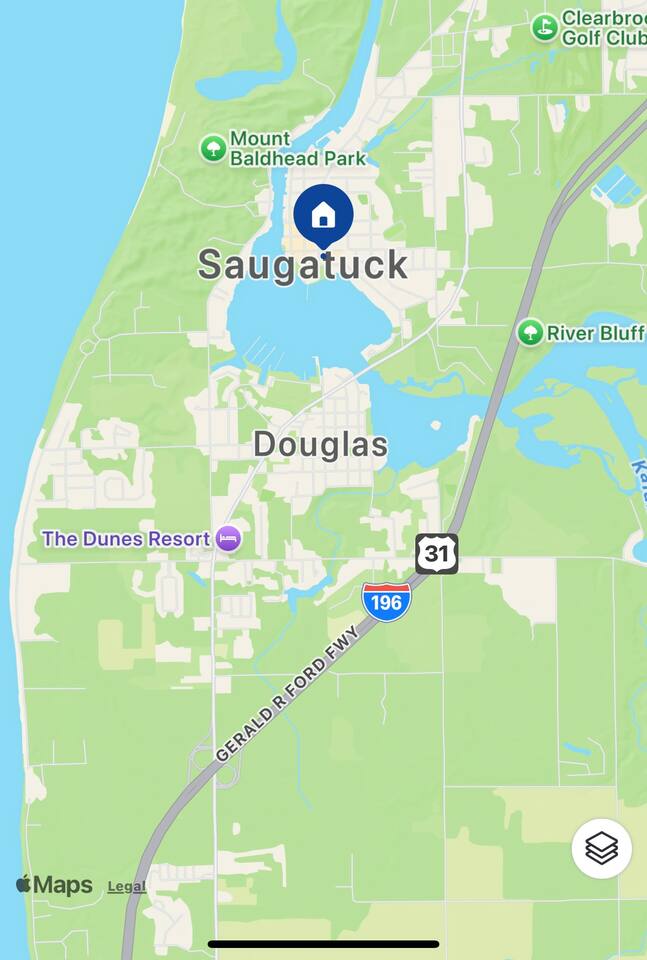Open the map layers button
Screen dimensions: 647x960
601,848
